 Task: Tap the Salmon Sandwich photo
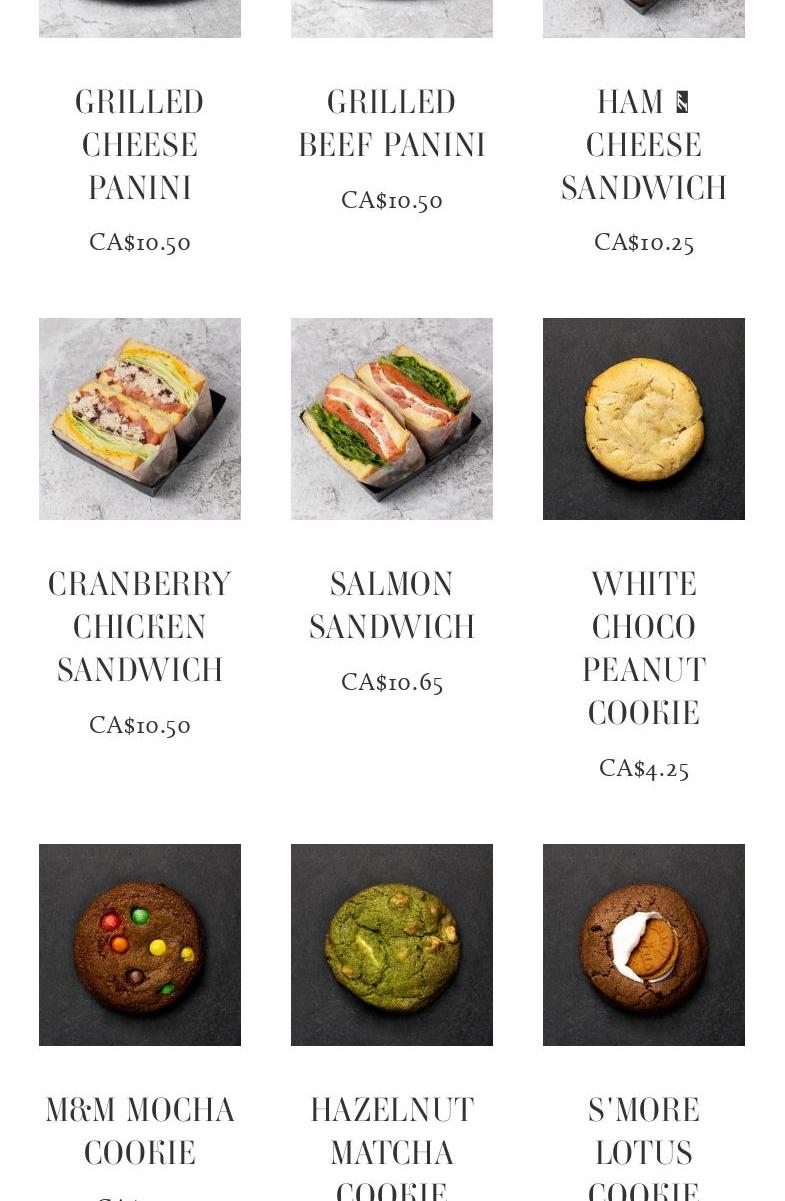click(x=392, y=419)
